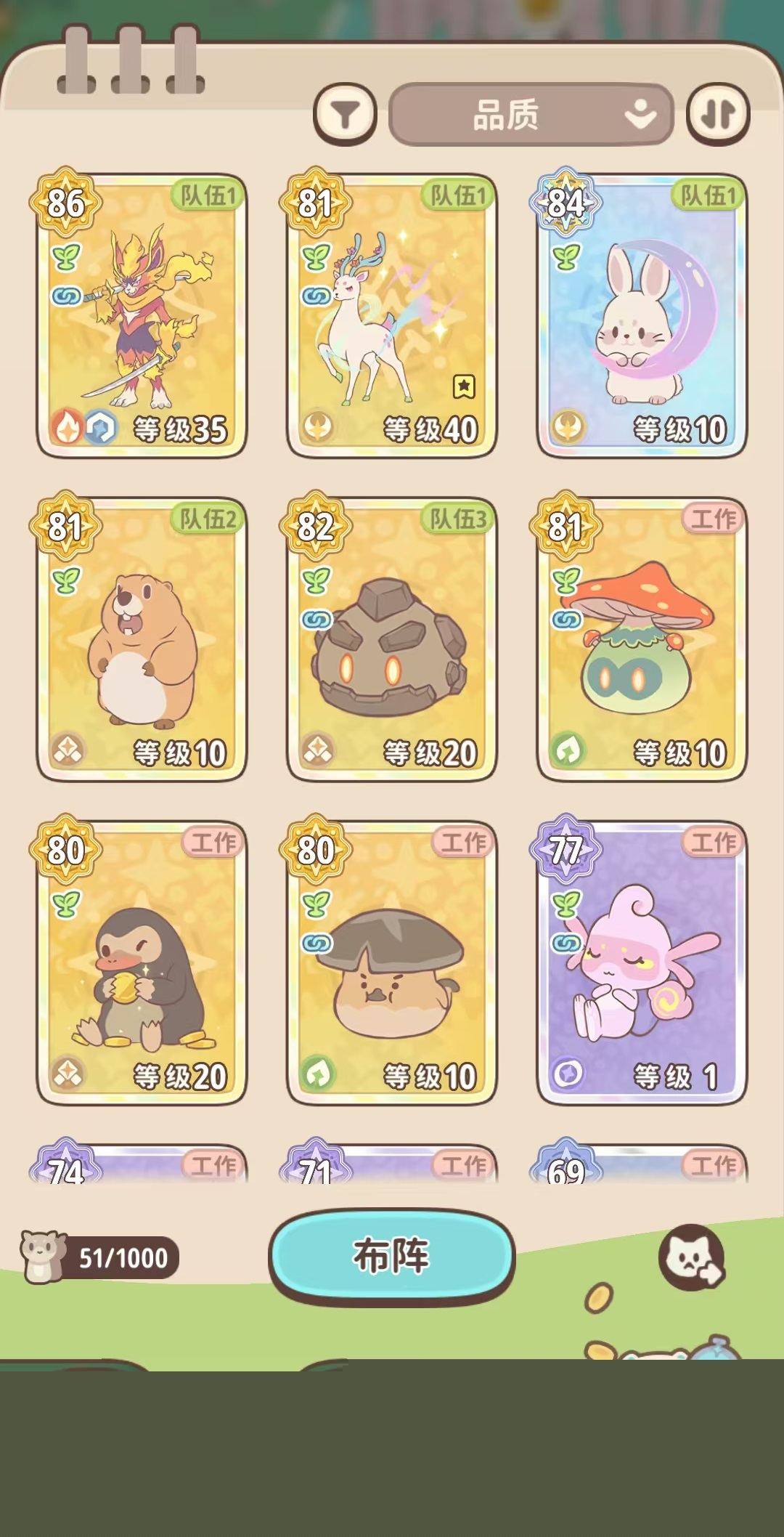This screenshot has width=784, height=1537.
Task: Open the partially visible card rated 71
Action: coord(392,1164)
